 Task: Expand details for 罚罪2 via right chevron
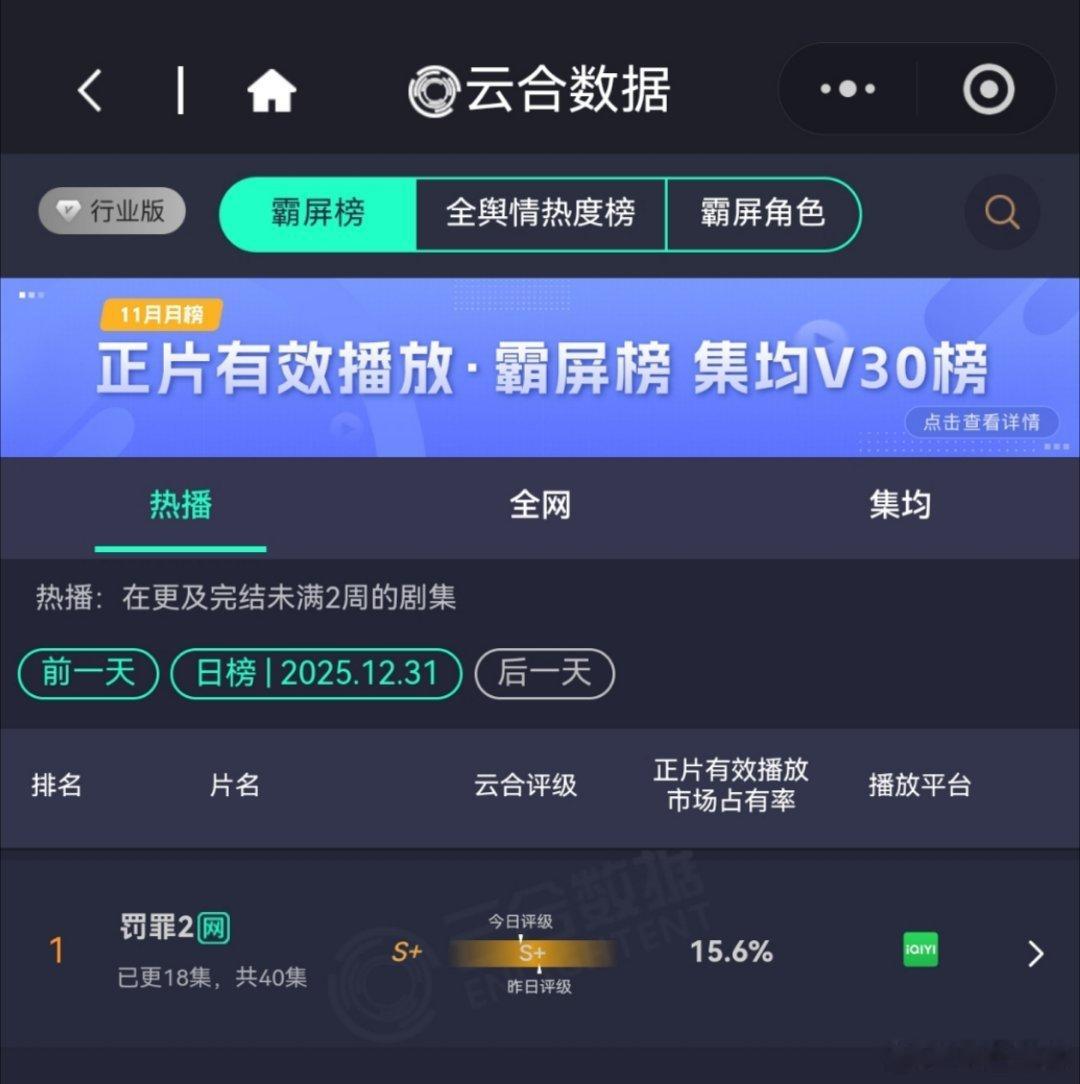[1035, 953]
